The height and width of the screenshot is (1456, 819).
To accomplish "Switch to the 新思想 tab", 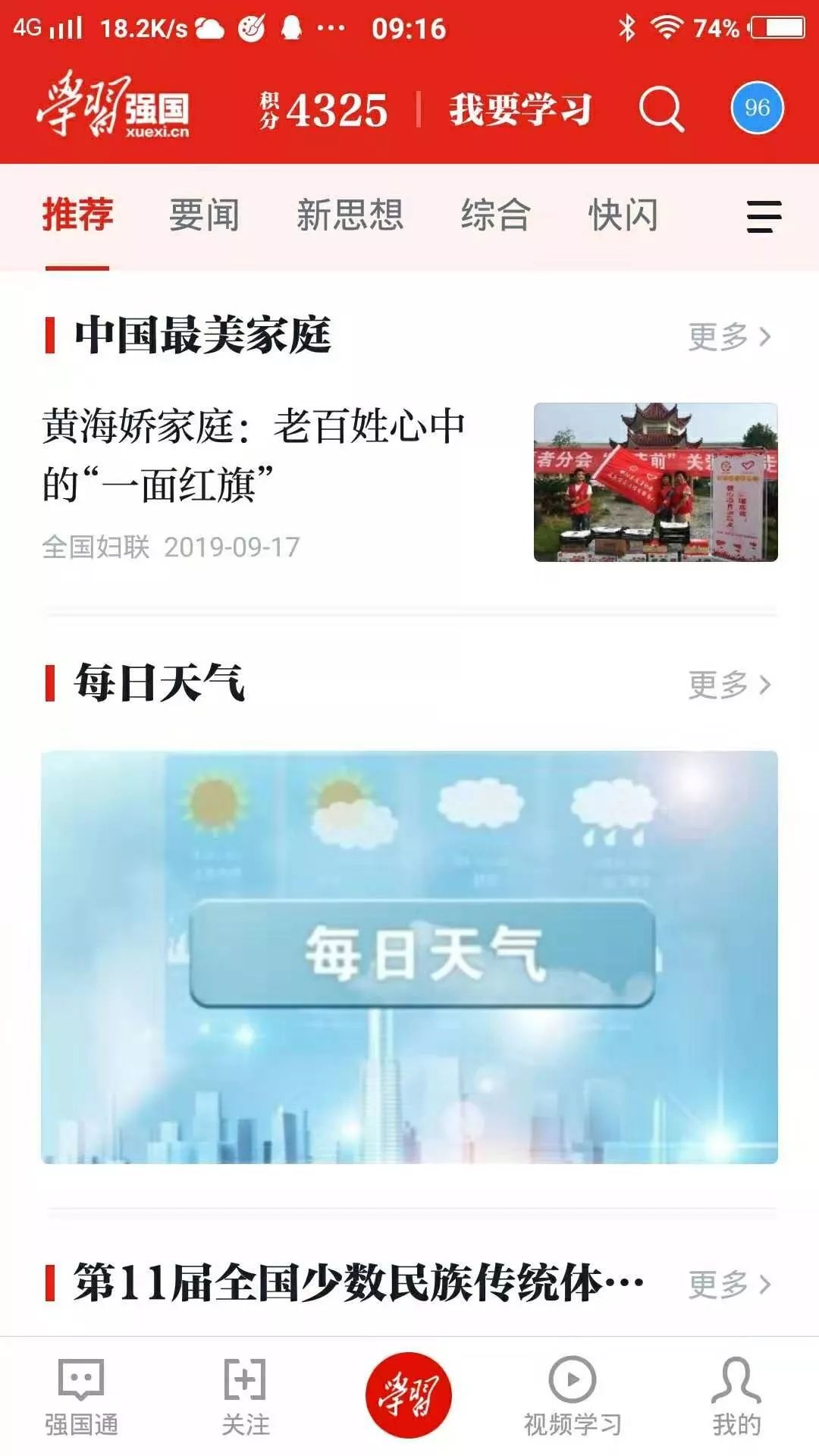I will 350,215.
